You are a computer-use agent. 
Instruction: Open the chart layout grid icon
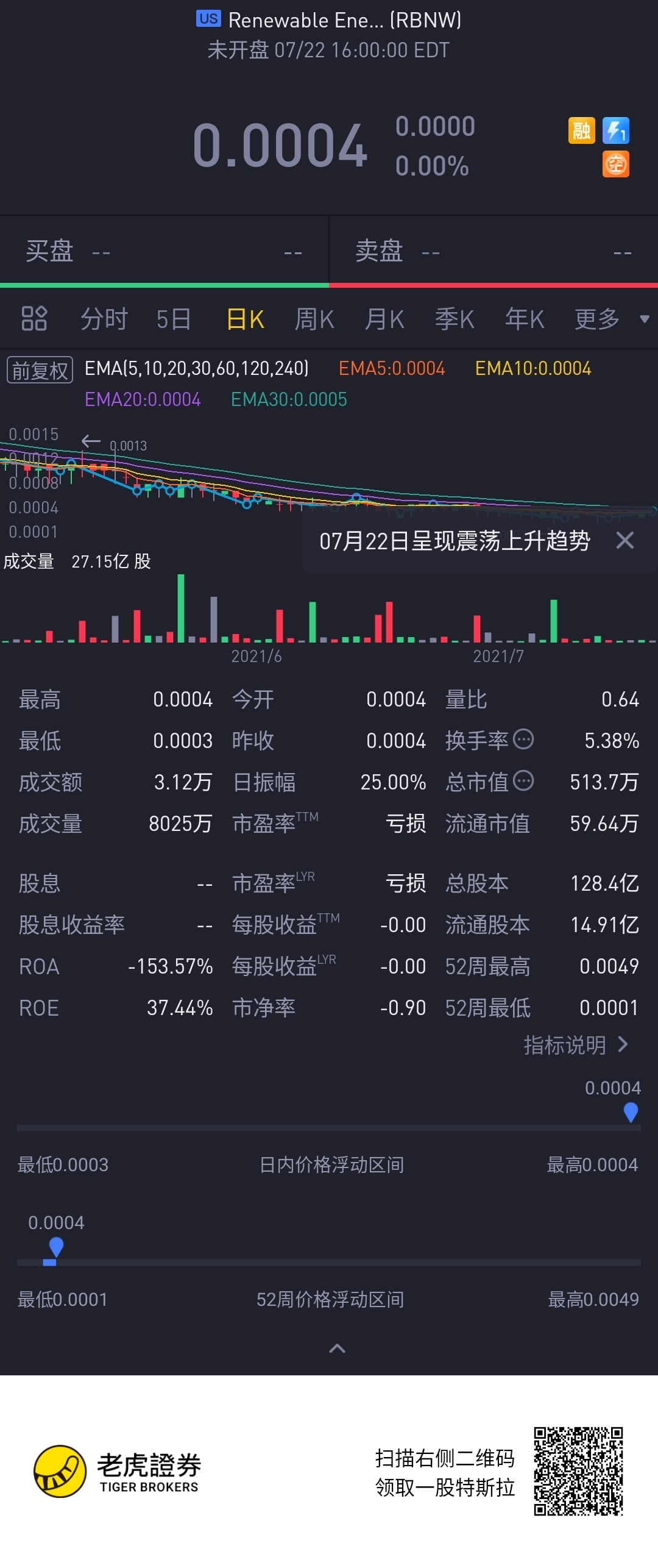pos(34,318)
